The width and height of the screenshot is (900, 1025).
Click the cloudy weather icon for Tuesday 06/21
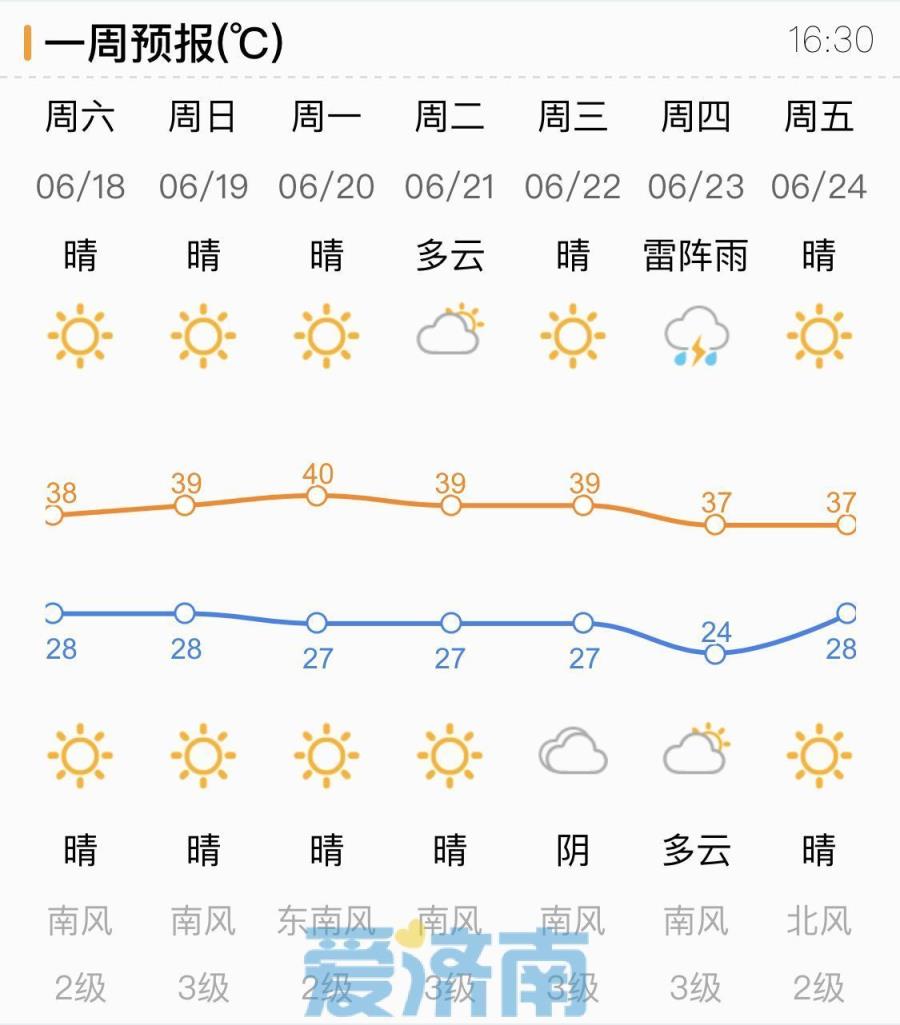450,336
